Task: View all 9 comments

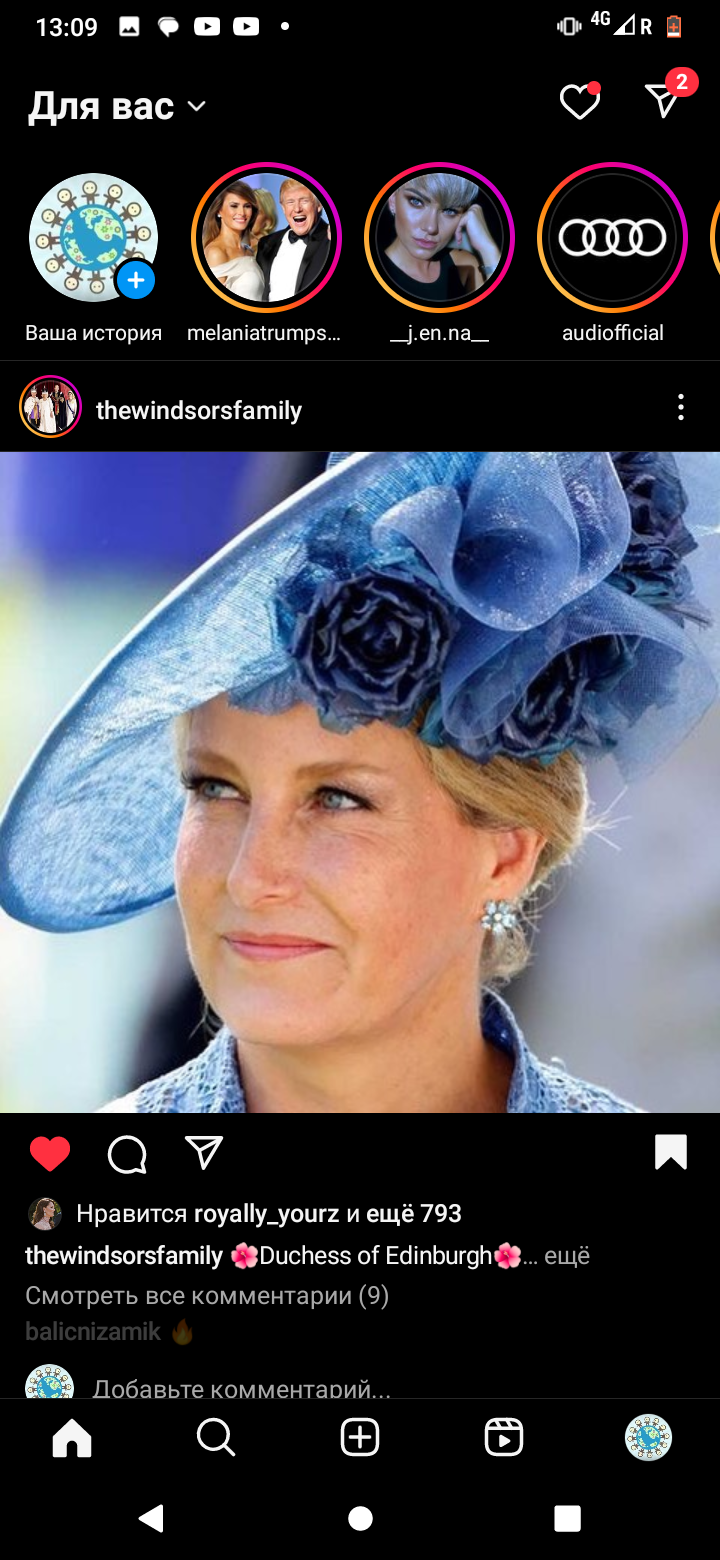Action: [207, 1296]
